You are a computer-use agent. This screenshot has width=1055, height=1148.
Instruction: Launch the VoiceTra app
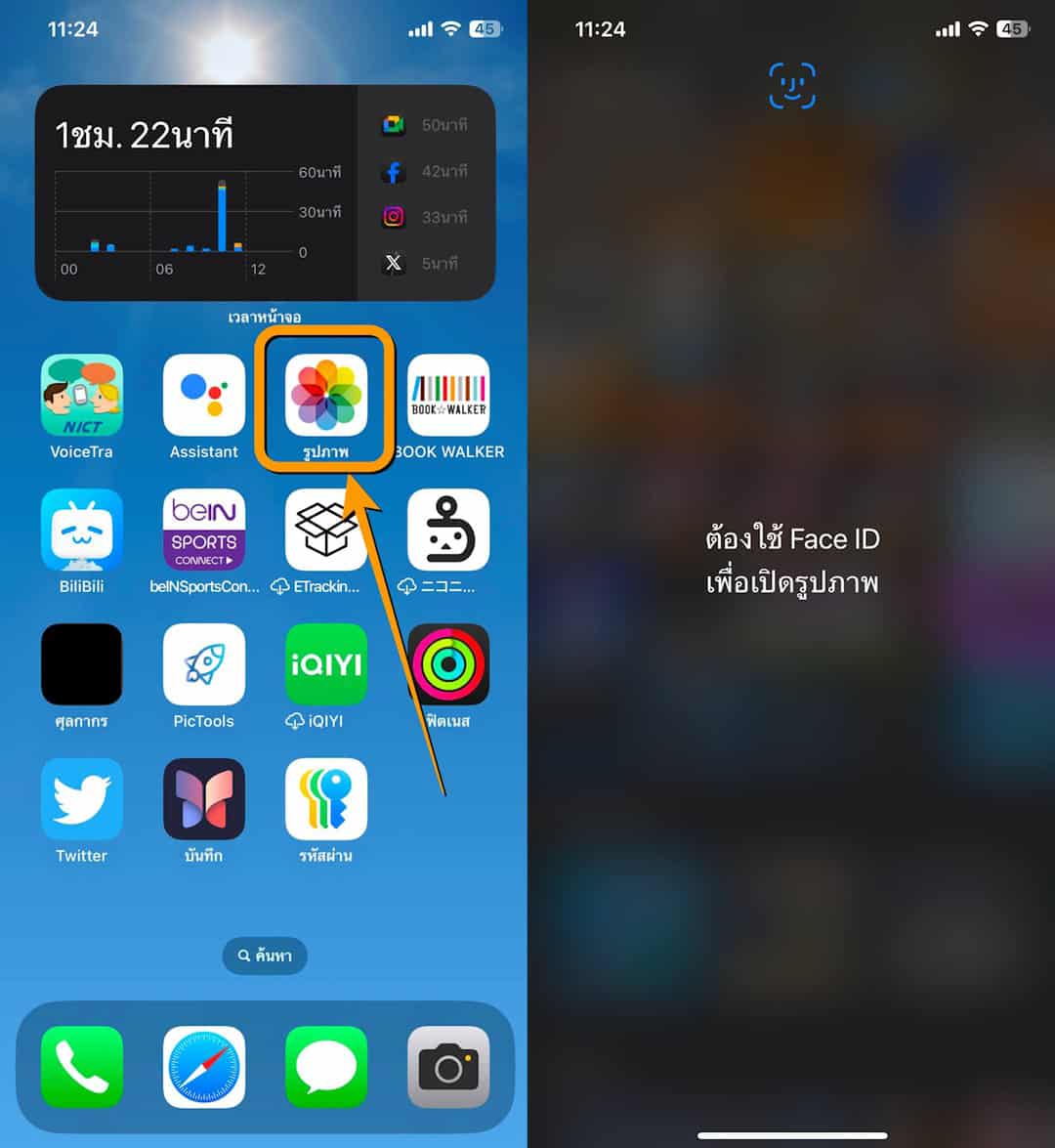point(82,396)
